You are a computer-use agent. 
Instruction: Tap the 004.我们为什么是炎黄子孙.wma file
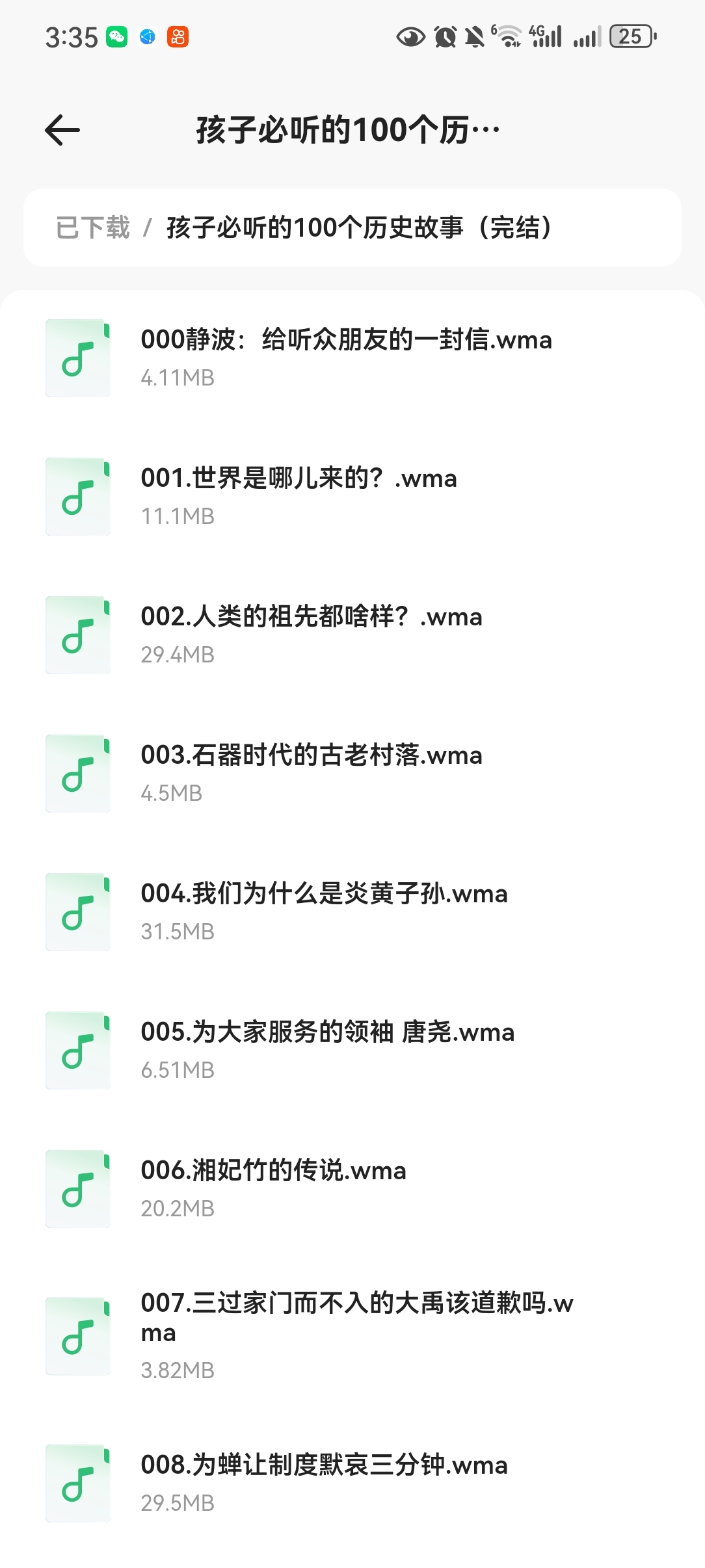(324, 911)
